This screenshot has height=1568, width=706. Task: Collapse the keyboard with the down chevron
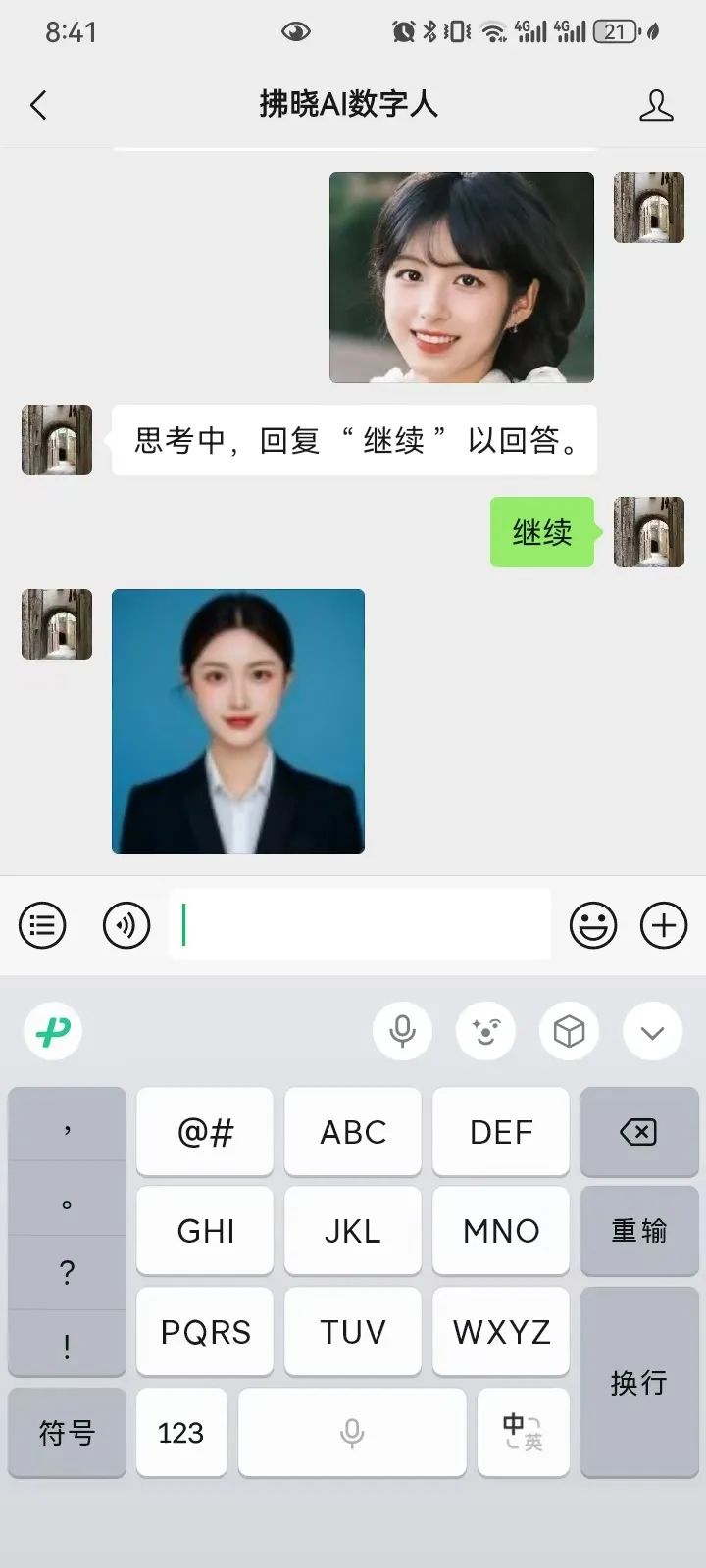pos(652,1032)
